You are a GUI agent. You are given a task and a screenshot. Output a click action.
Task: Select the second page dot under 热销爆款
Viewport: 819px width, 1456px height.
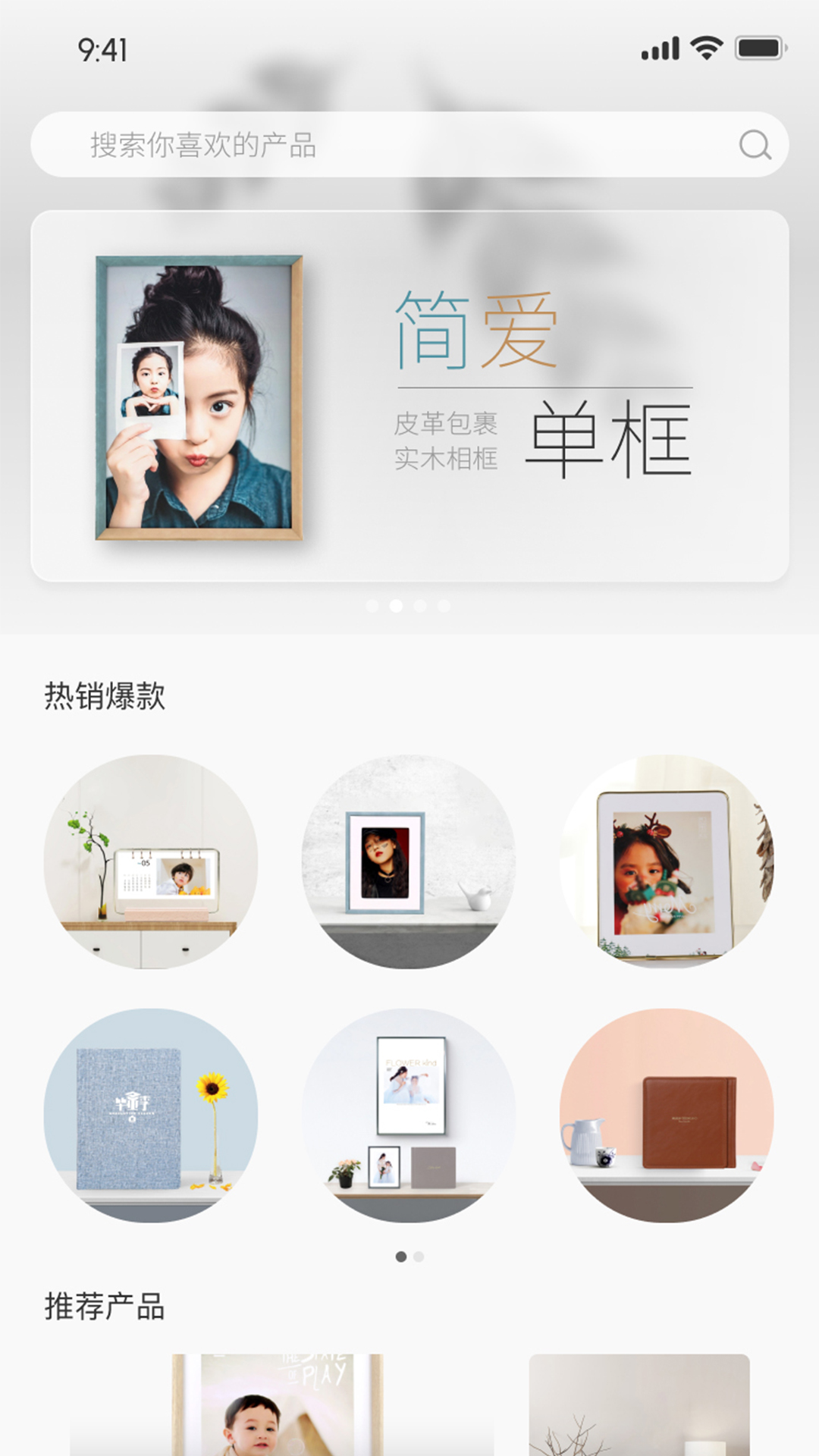[419, 1257]
